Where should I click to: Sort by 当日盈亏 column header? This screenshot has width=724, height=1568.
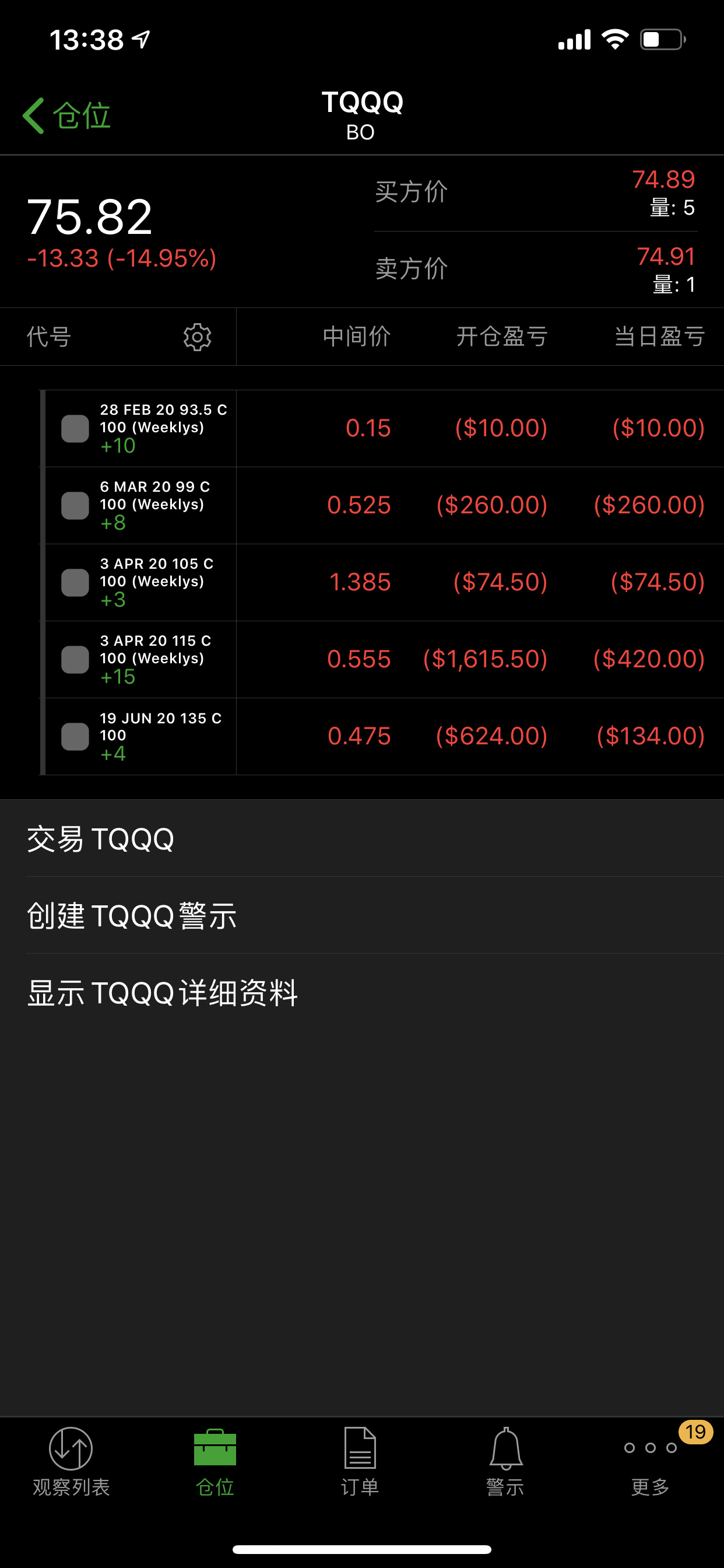659,337
